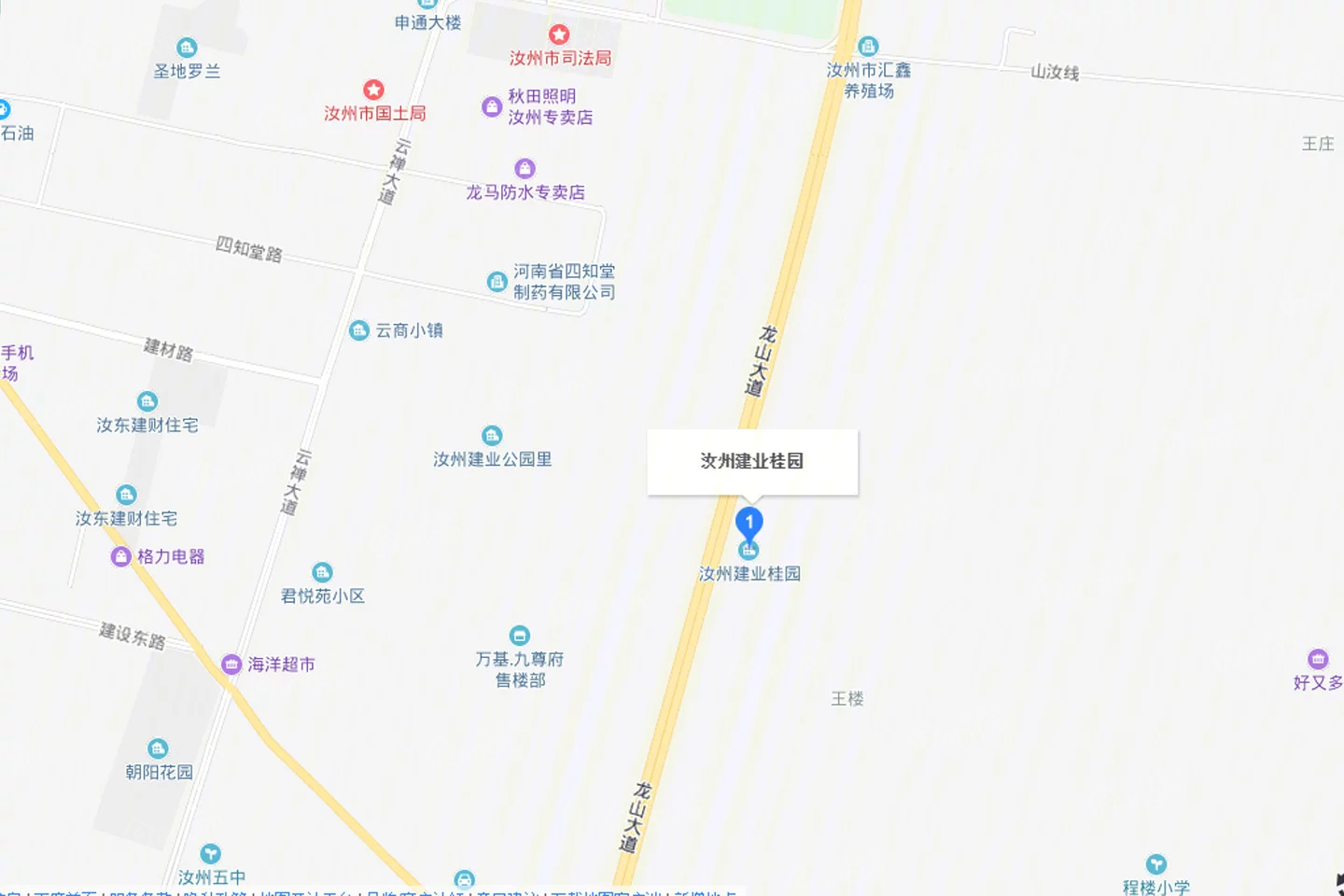The image size is (1344, 896).
Task: Tap the blue numbered 1 location pin
Action: click(749, 523)
